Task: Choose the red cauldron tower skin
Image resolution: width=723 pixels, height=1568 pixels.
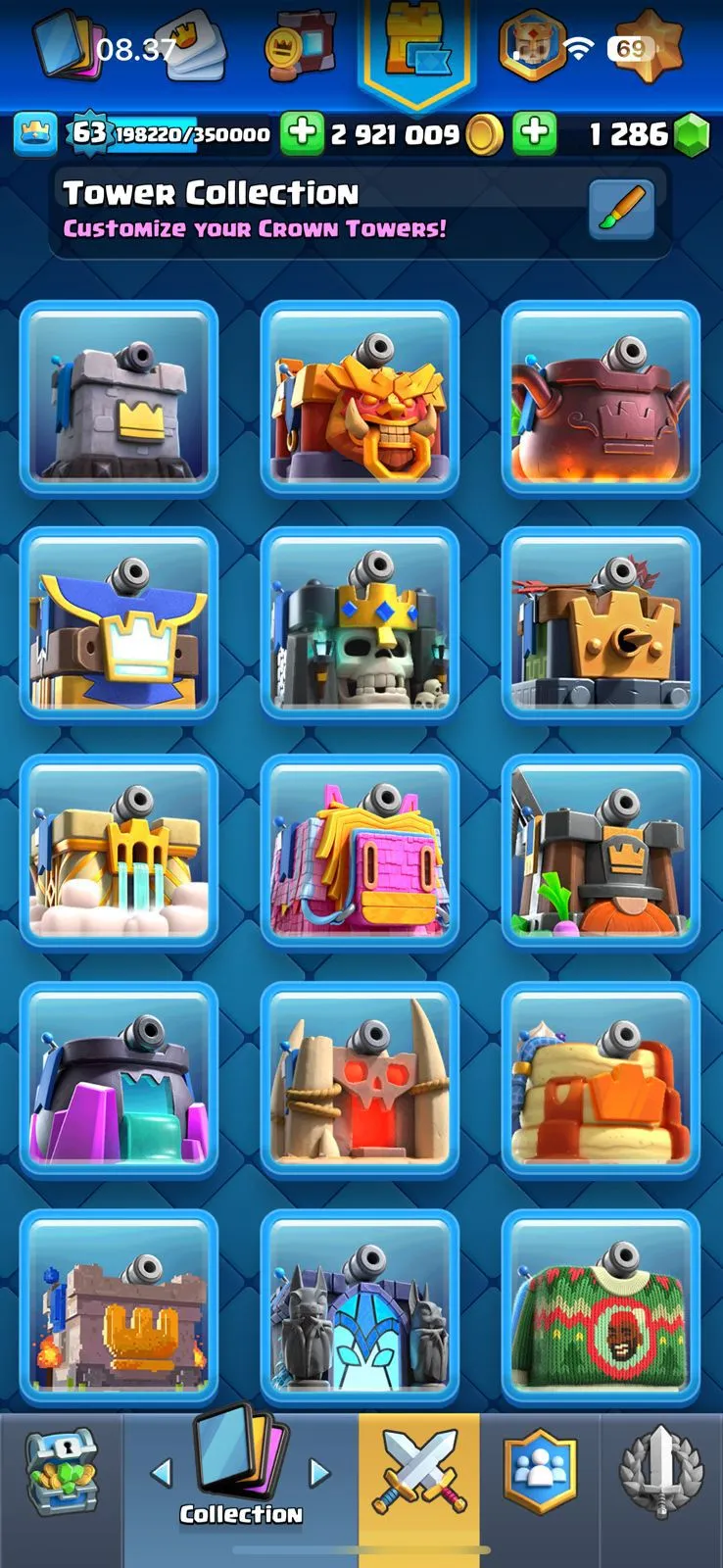Action: click(x=601, y=398)
